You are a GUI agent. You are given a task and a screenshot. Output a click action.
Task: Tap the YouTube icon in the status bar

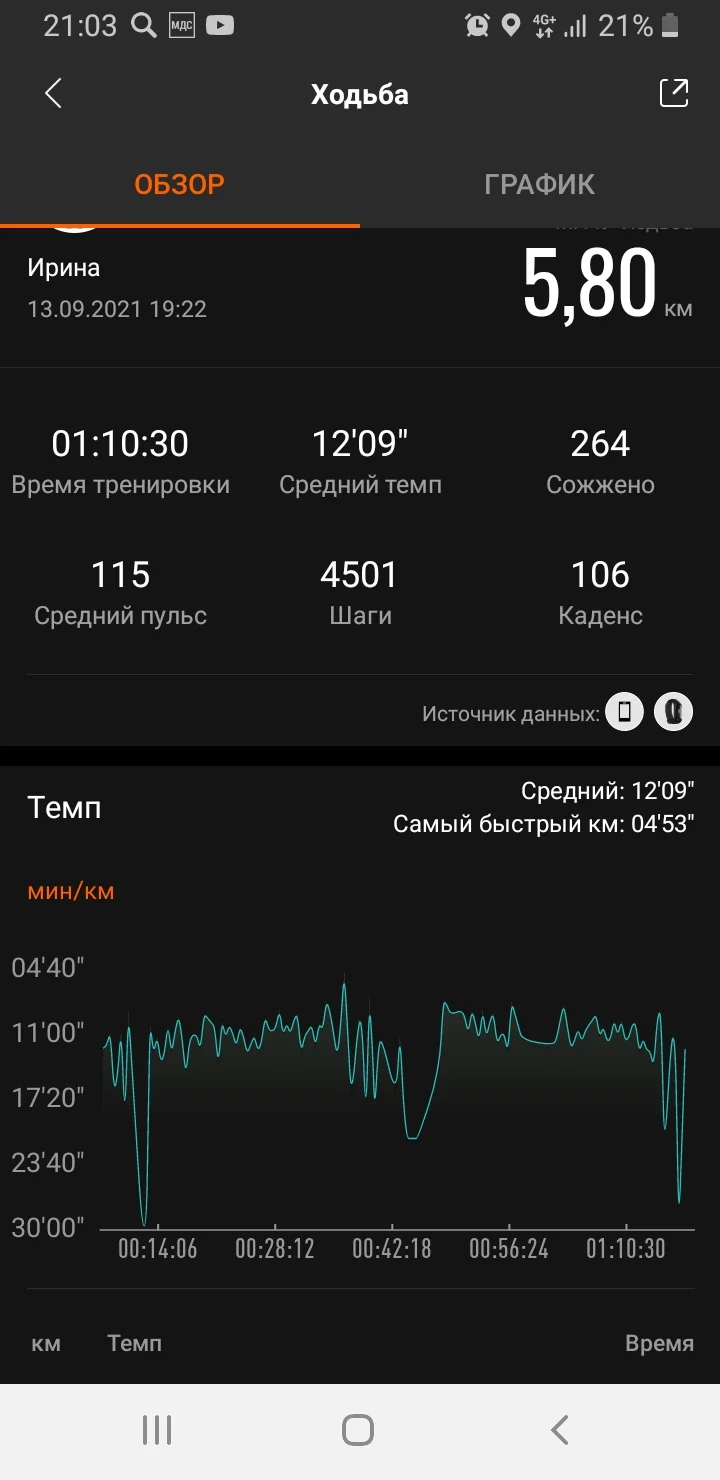point(220,25)
